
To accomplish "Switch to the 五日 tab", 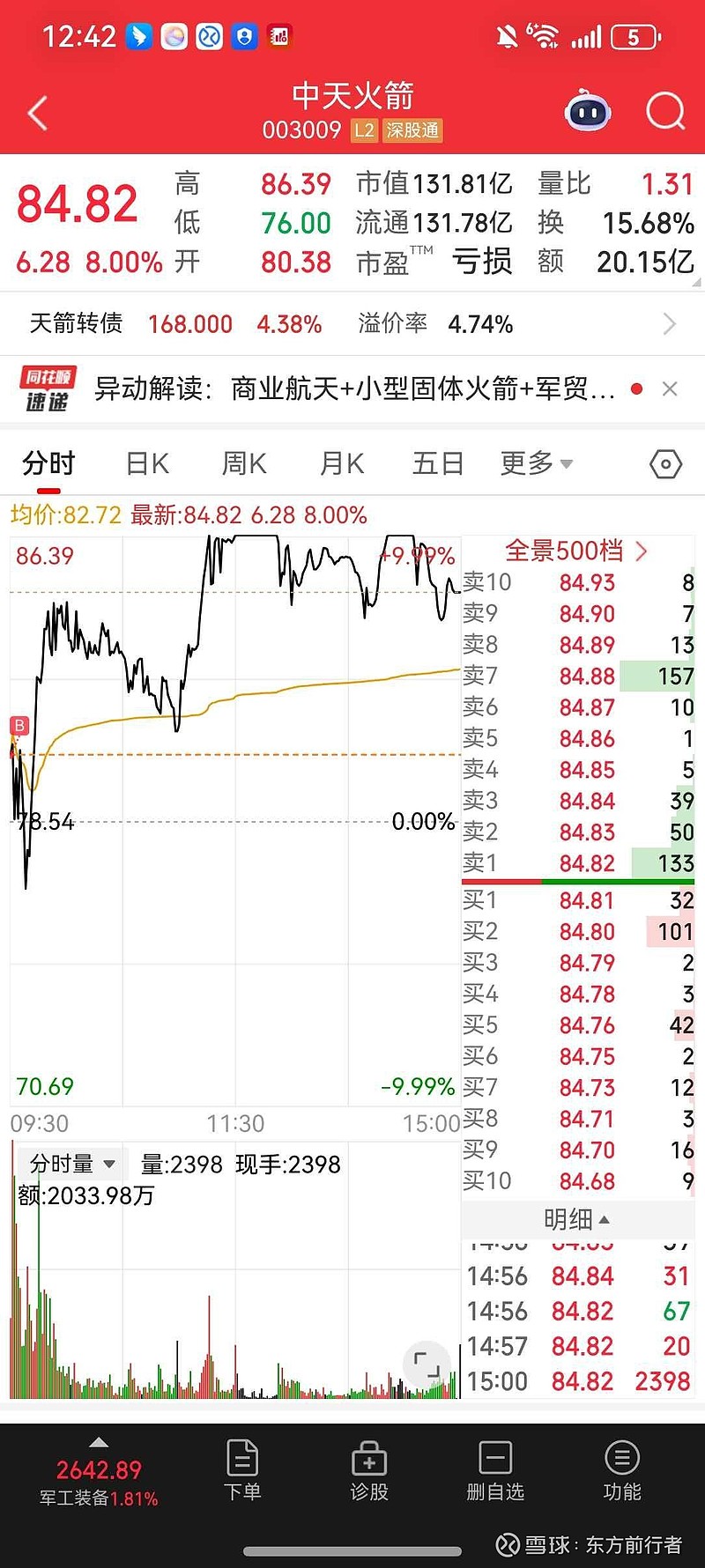I will pyautogui.click(x=437, y=462).
